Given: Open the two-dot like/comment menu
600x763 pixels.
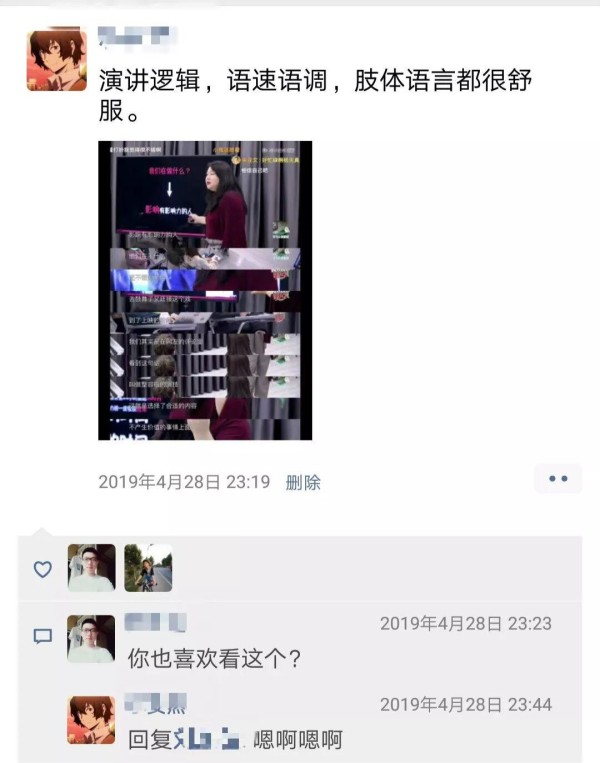Looking at the screenshot, I should [x=557, y=479].
